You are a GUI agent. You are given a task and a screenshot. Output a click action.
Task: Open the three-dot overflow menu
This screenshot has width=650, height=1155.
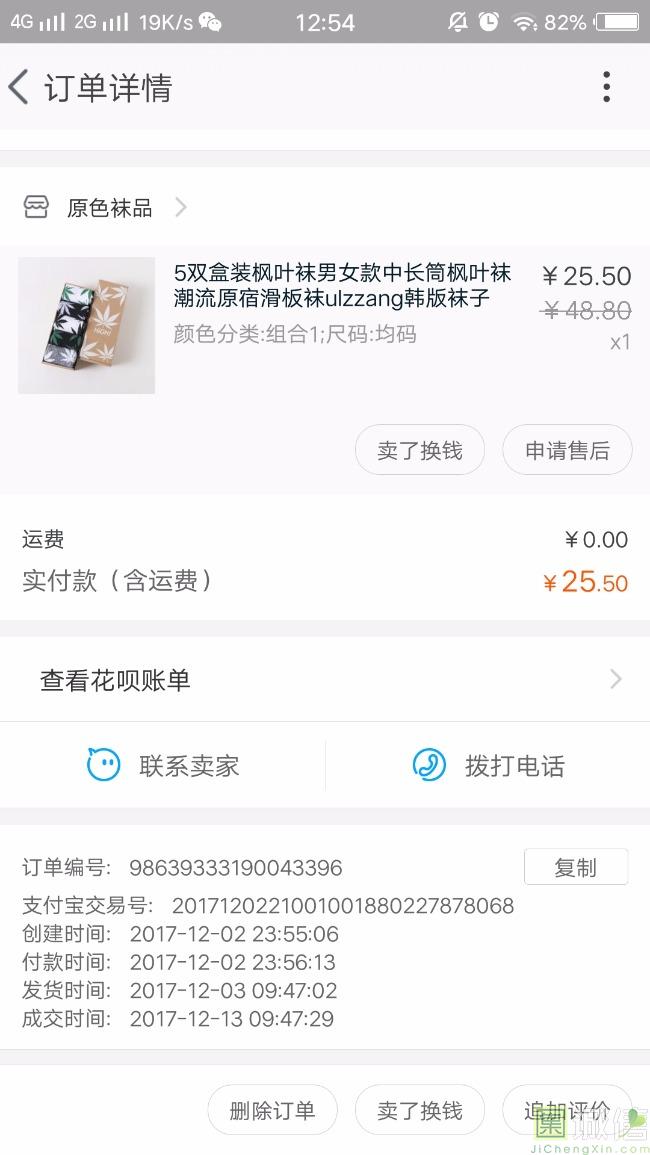click(x=606, y=88)
